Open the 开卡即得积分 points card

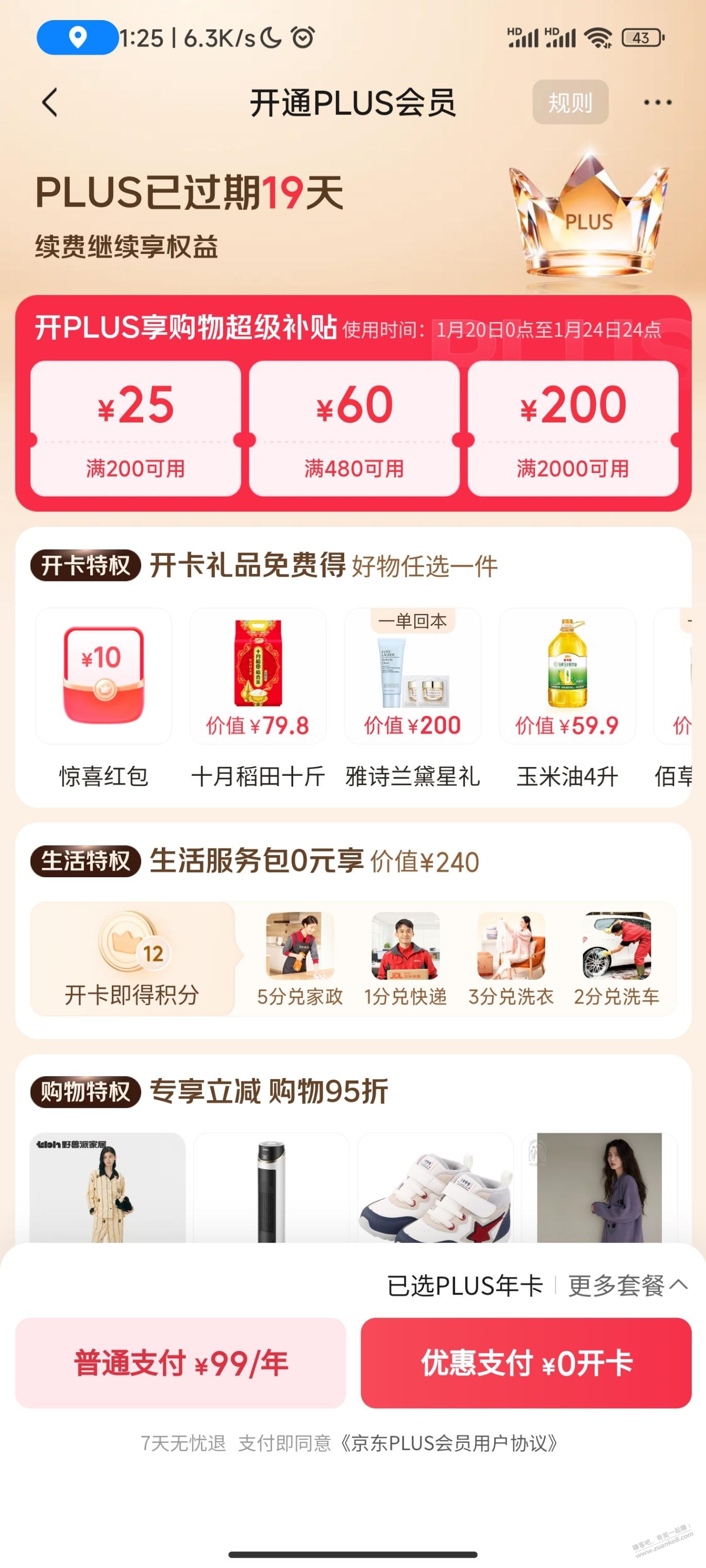pos(132,959)
